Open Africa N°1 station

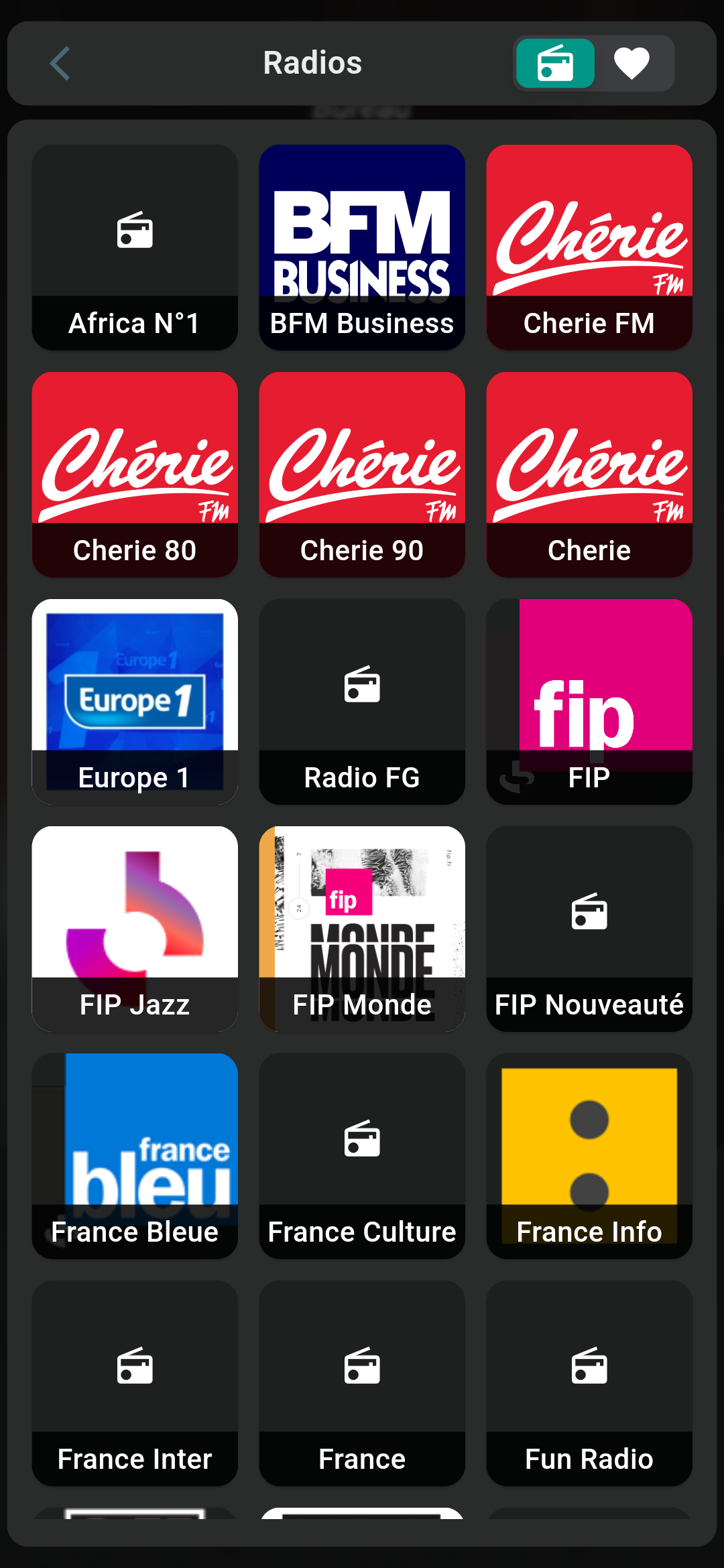135,247
